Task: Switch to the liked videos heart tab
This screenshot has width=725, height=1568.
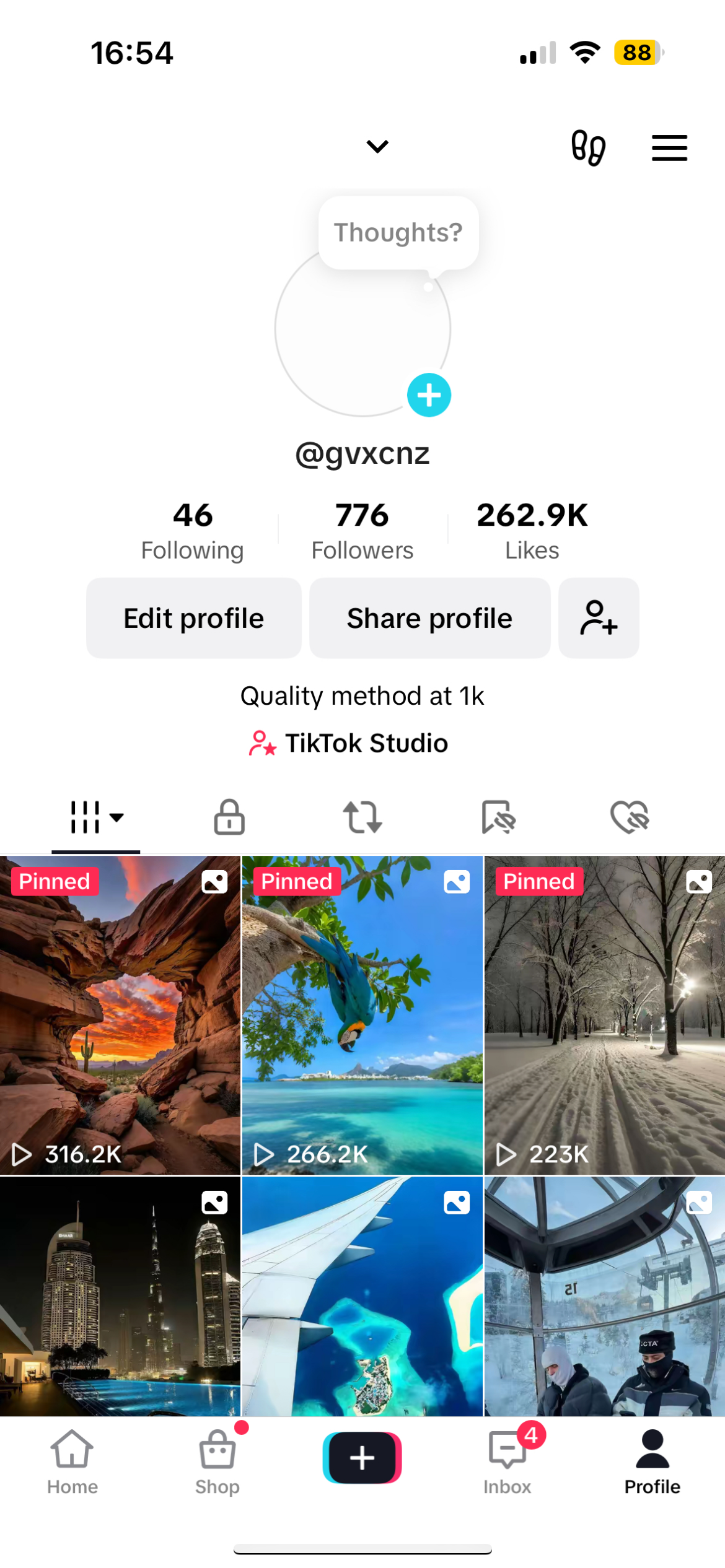Action: (x=630, y=817)
